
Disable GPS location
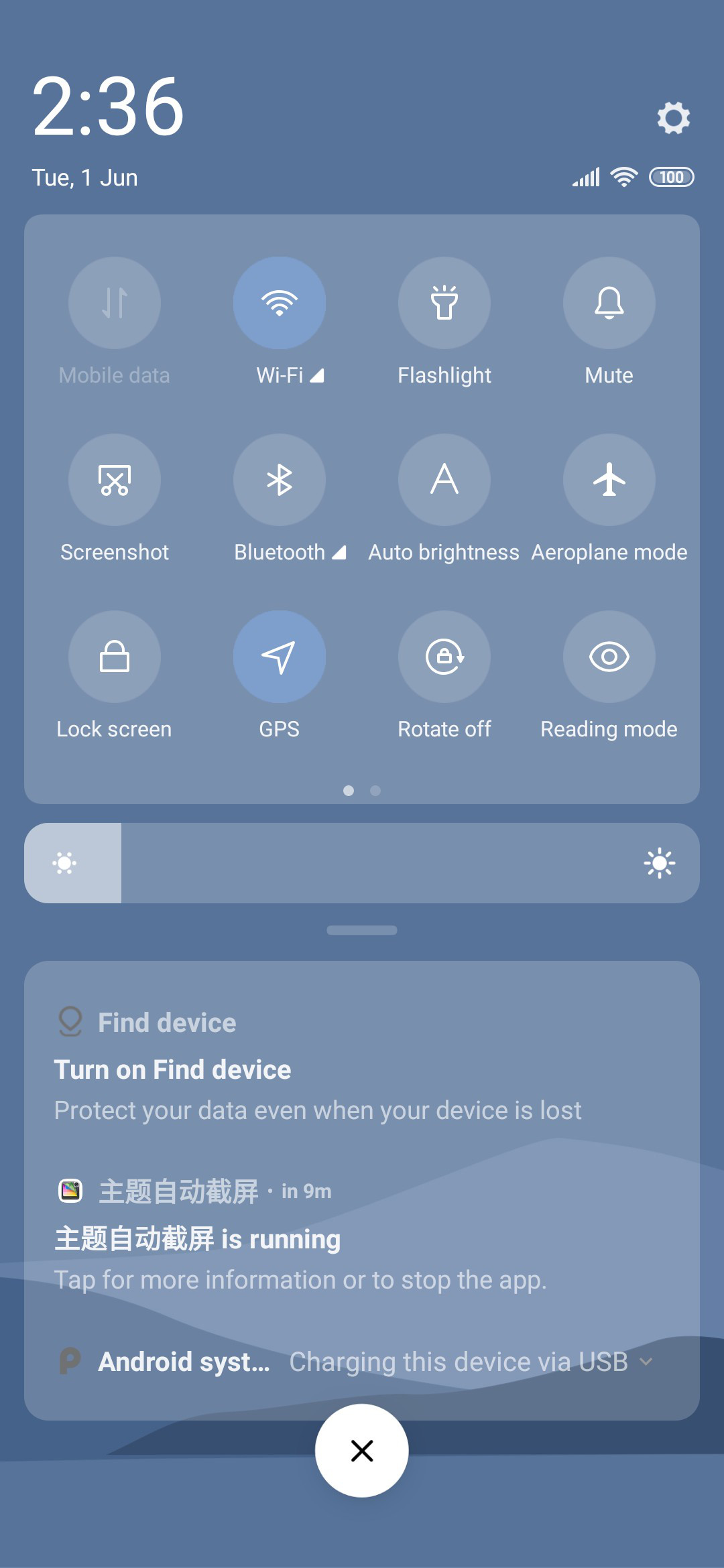tap(280, 657)
